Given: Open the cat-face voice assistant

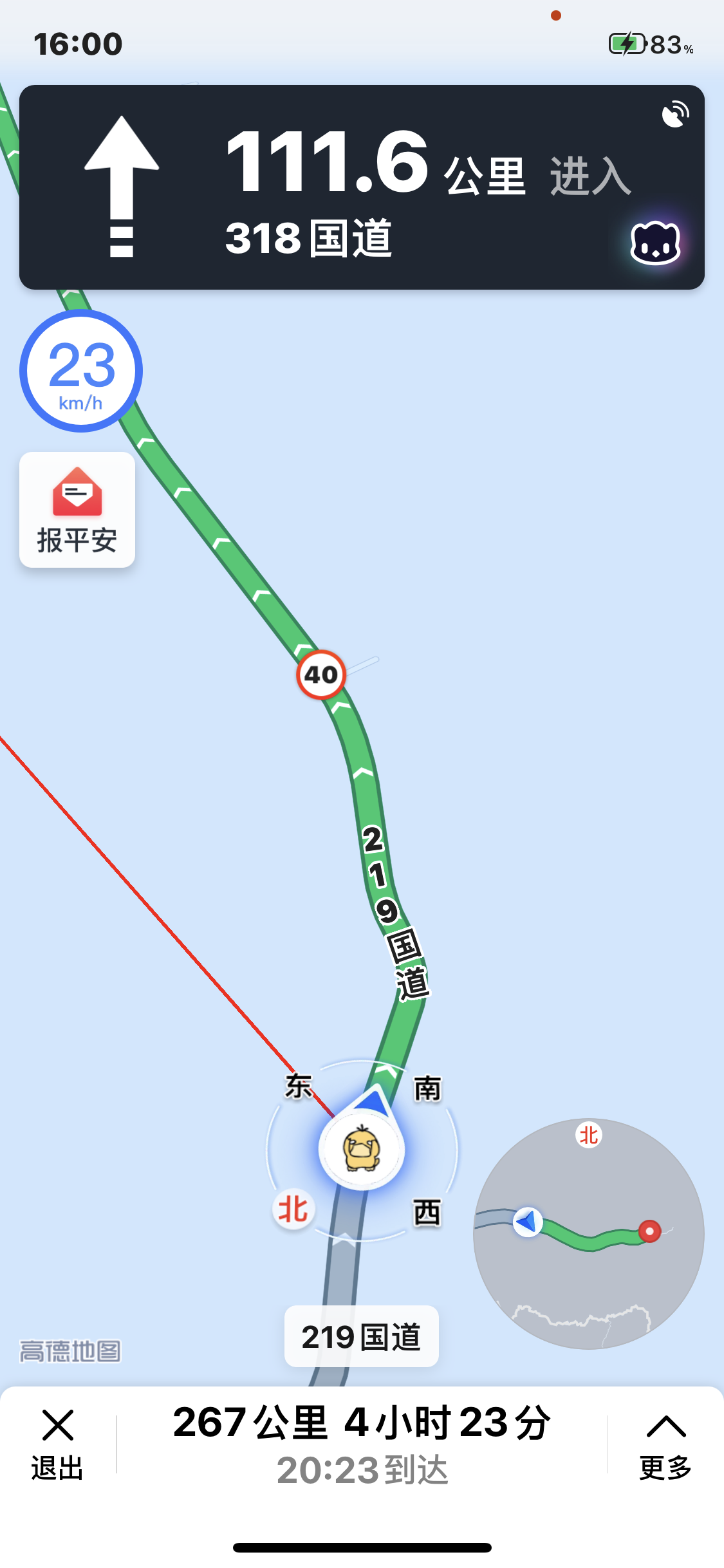Looking at the screenshot, I should coord(655,243).
